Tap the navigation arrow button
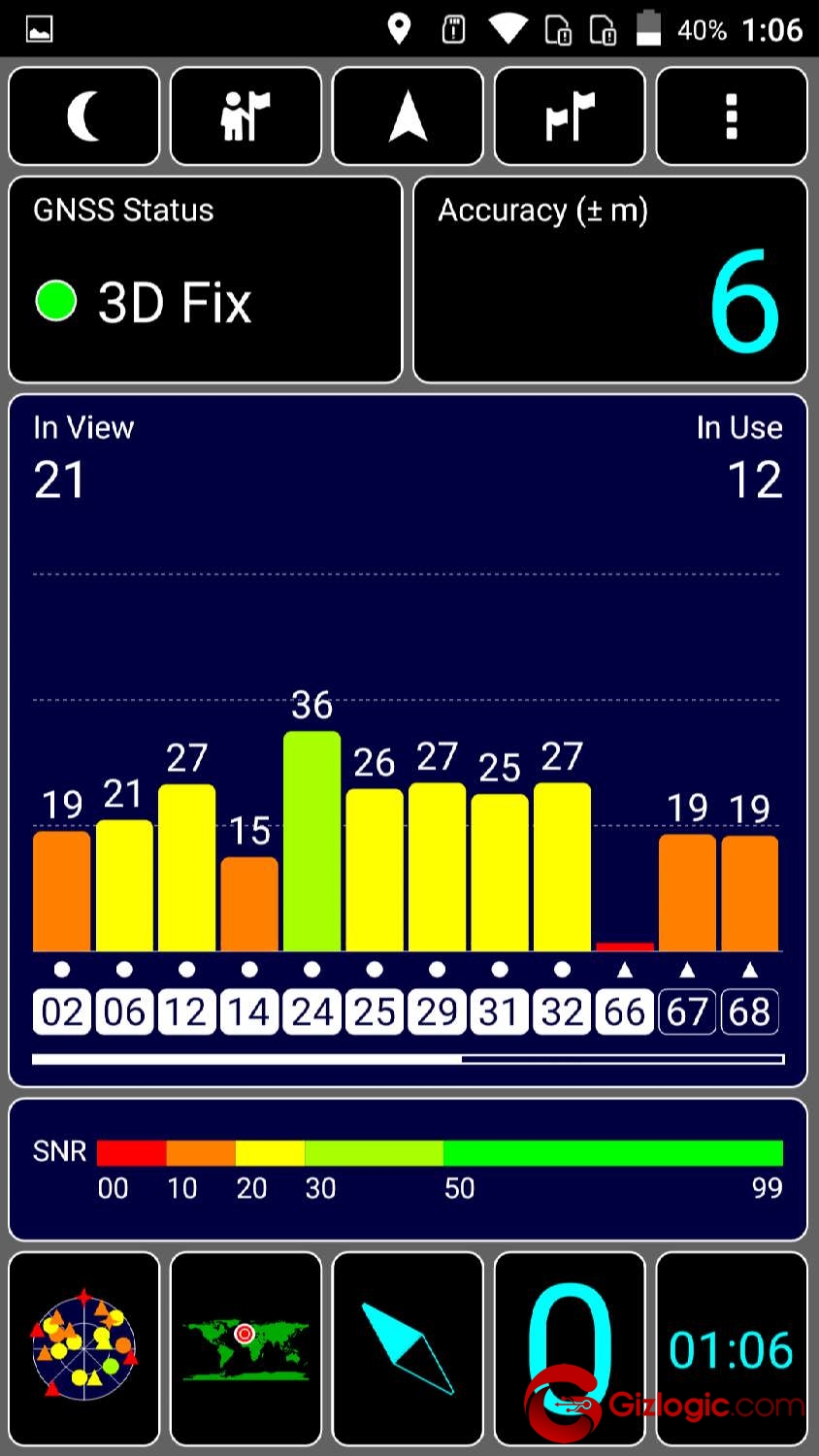Viewport: 819px width, 1456px height. click(x=408, y=116)
